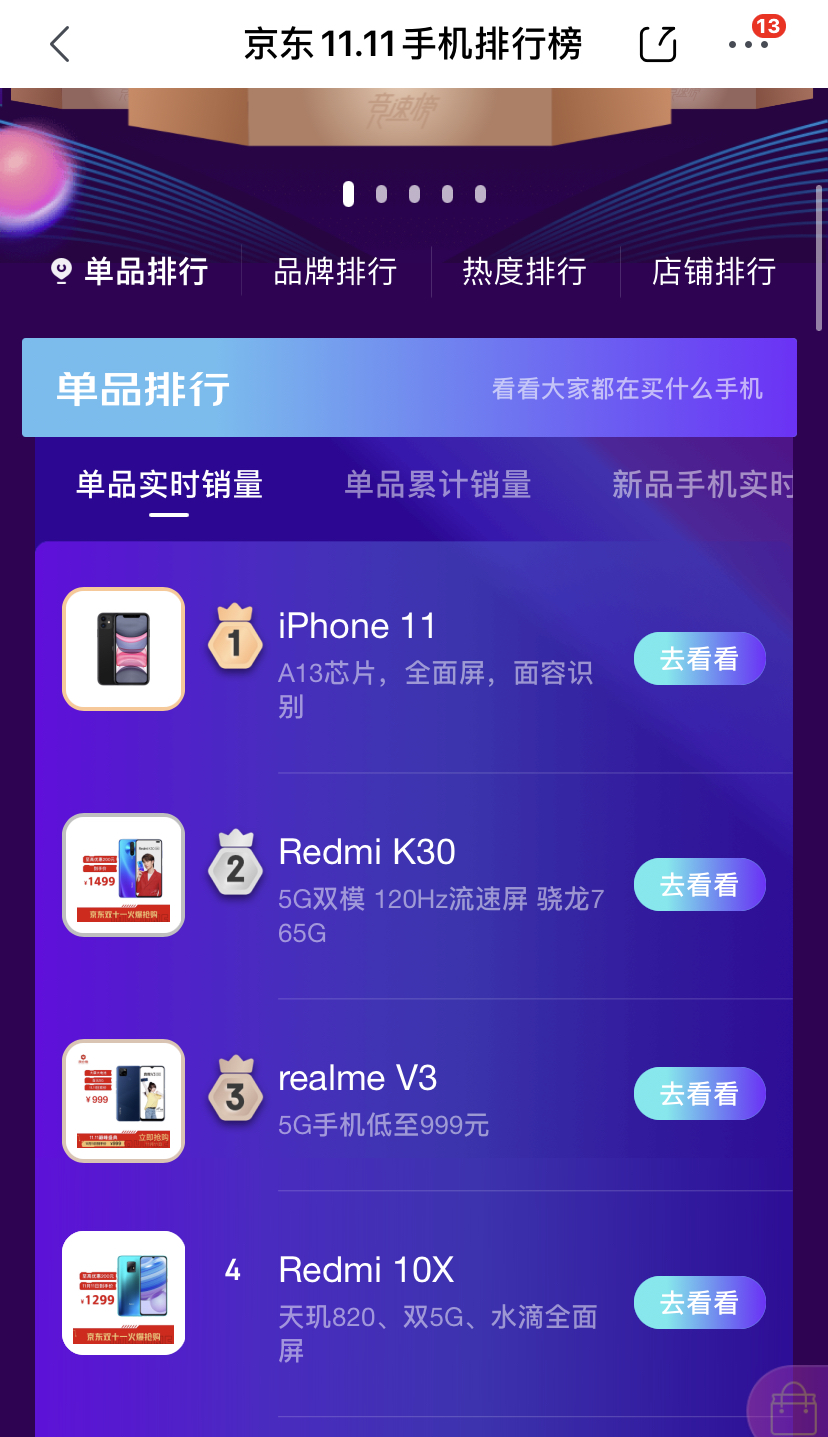This screenshot has height=1437, width=828.
Task: Show the 单品累计销量 ranking
Action: (x=437, y=485)
